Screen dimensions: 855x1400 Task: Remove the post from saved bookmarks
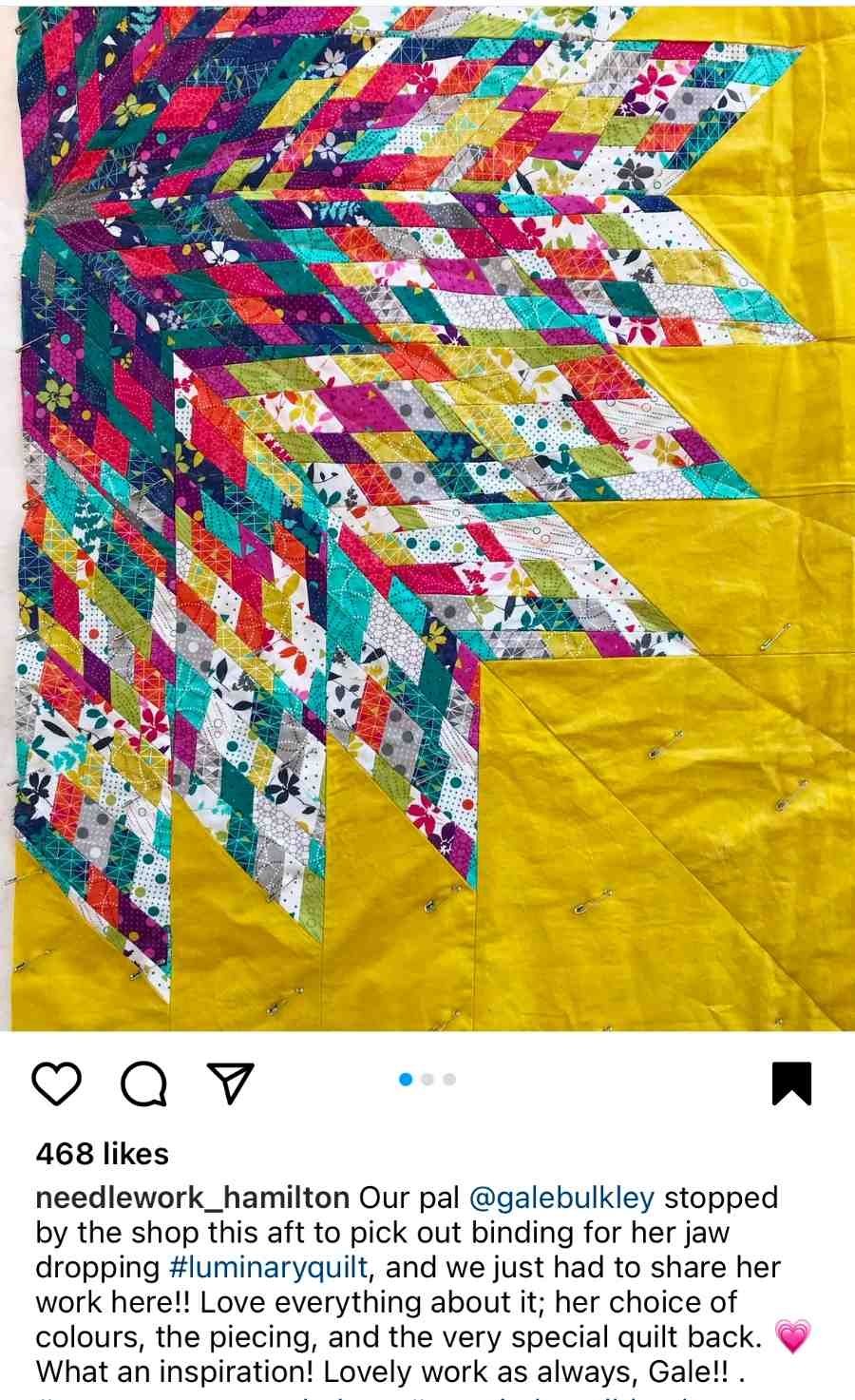coord(791,1084)
